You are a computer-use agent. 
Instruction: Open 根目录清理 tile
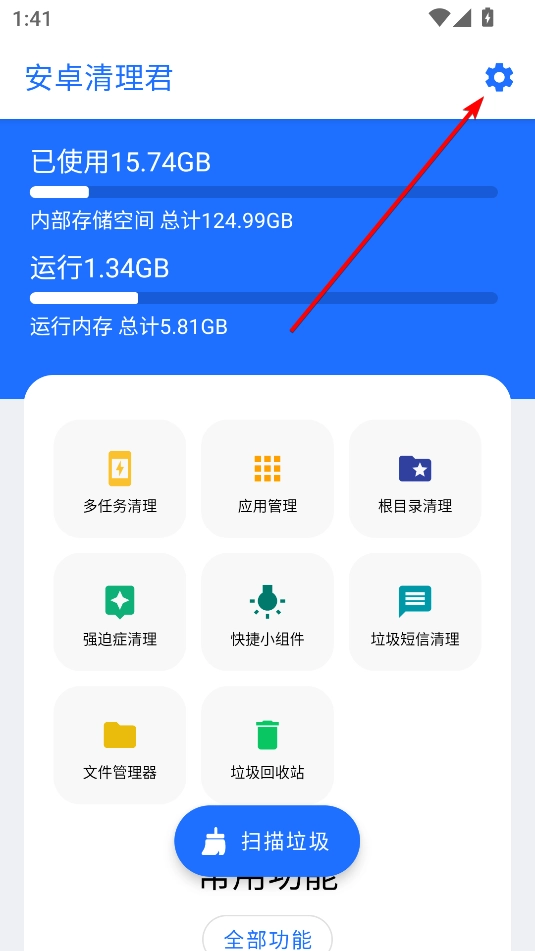click(415, 479)
